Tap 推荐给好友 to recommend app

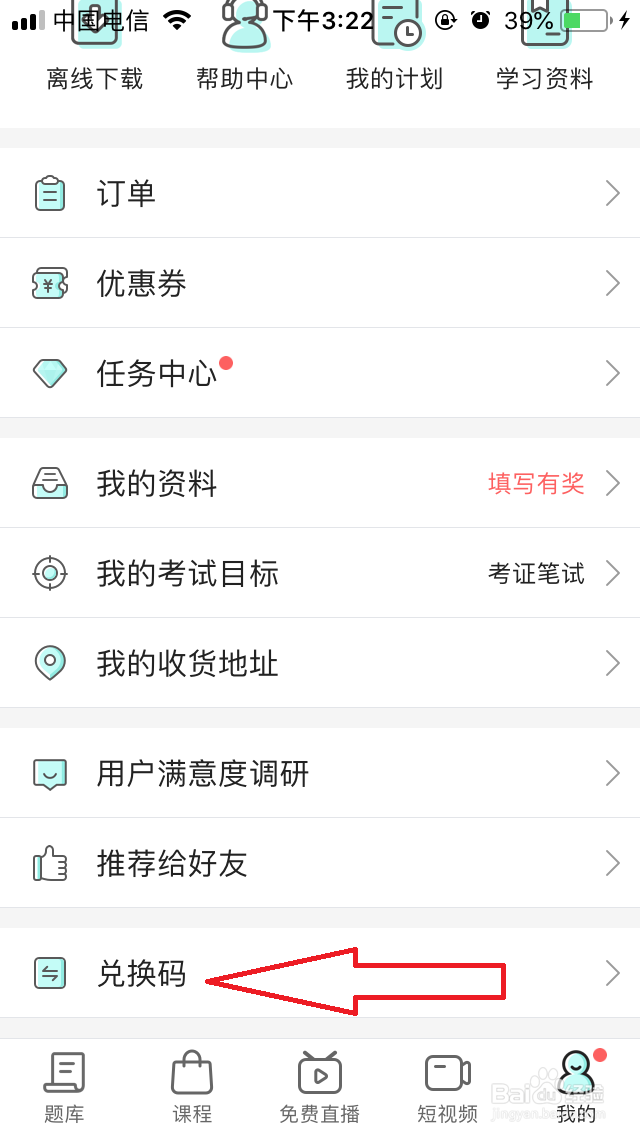[320, 863]
